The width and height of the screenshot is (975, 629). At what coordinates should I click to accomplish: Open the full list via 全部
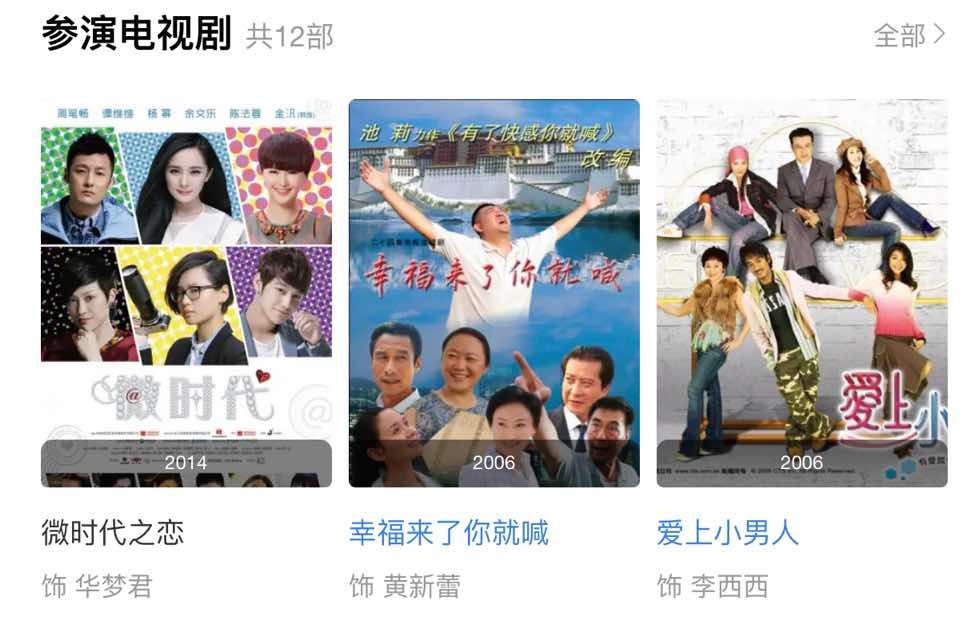point(908,36)
